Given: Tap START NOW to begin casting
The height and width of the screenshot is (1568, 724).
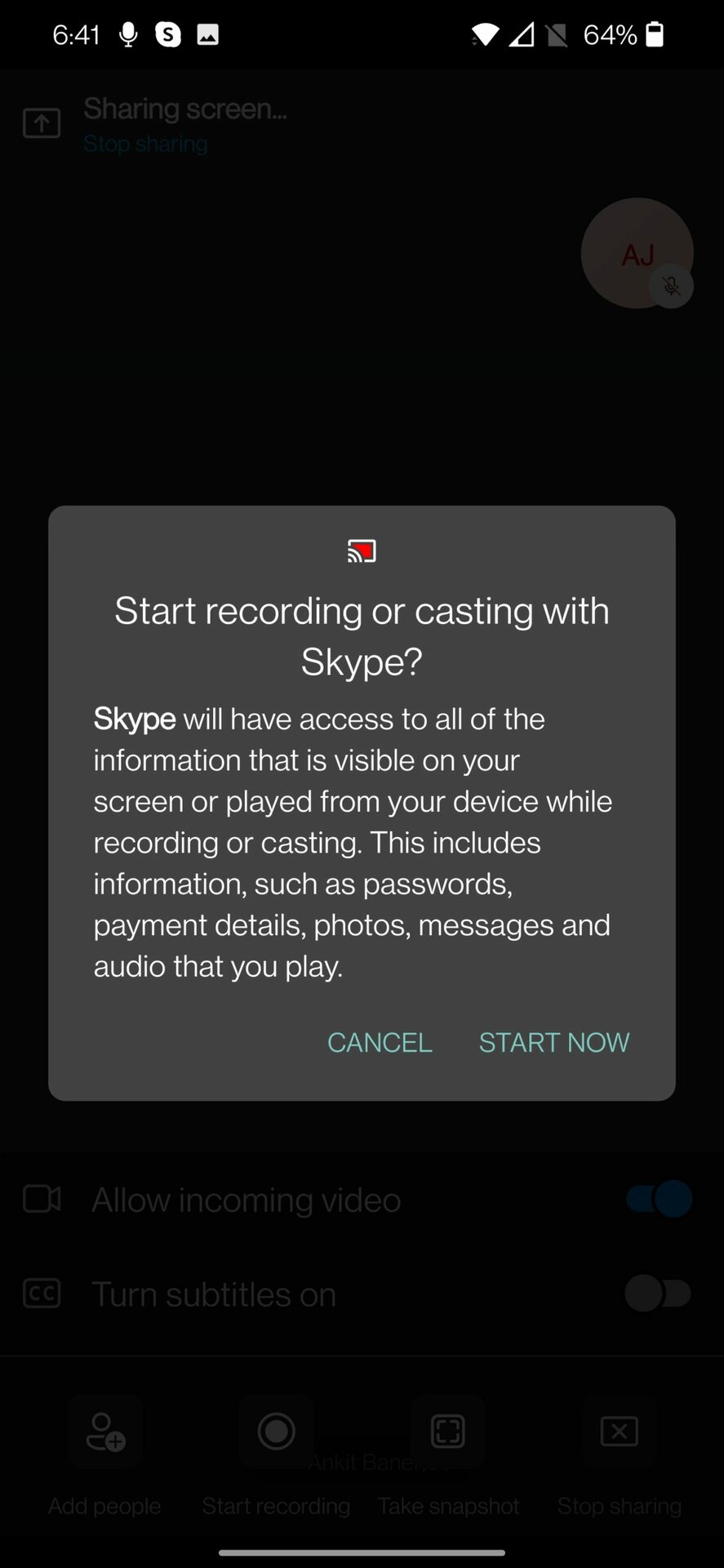Looking at the screenshot, I should (x=553, y=1042).
